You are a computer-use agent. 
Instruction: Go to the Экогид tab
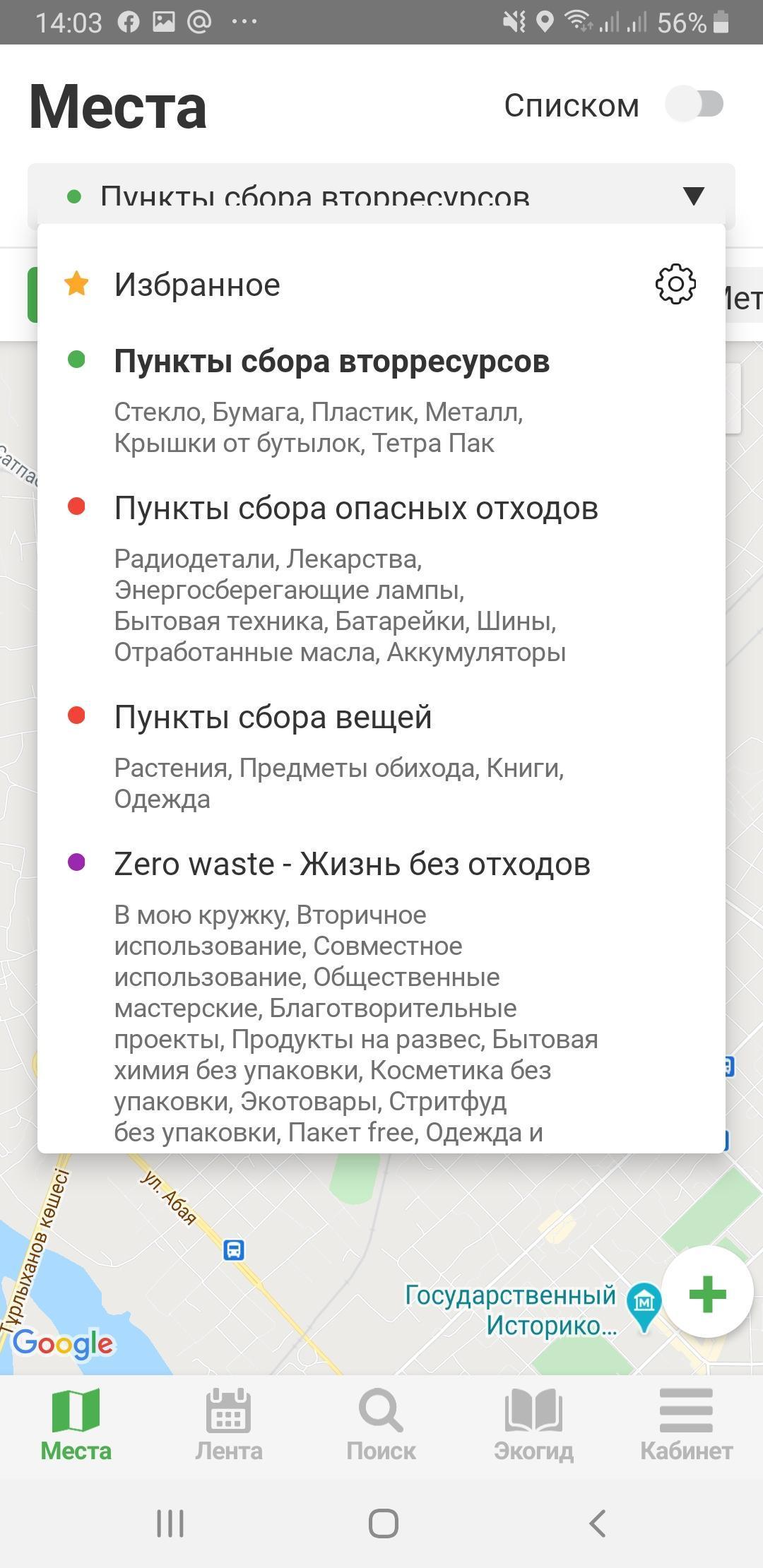point(533,1425)
